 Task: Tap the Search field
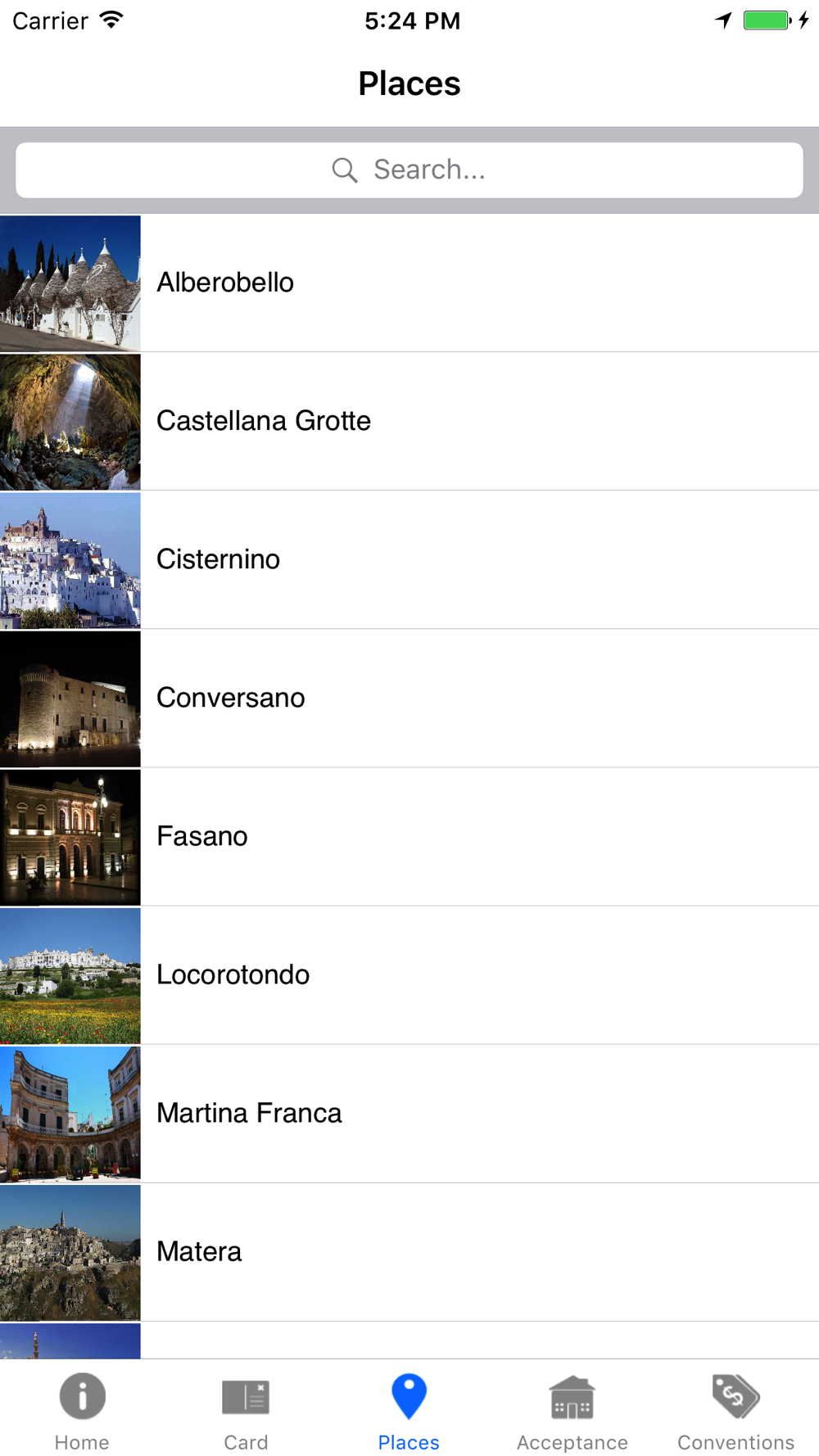point(409,170)
